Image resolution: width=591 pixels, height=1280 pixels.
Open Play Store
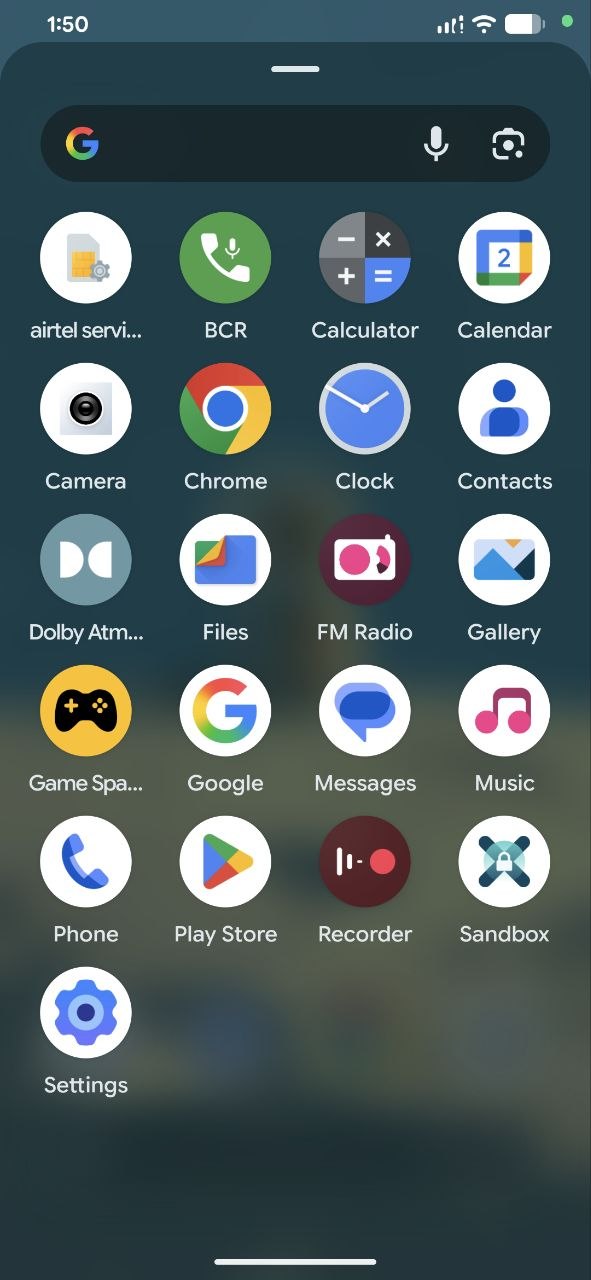tap(225, 862)
